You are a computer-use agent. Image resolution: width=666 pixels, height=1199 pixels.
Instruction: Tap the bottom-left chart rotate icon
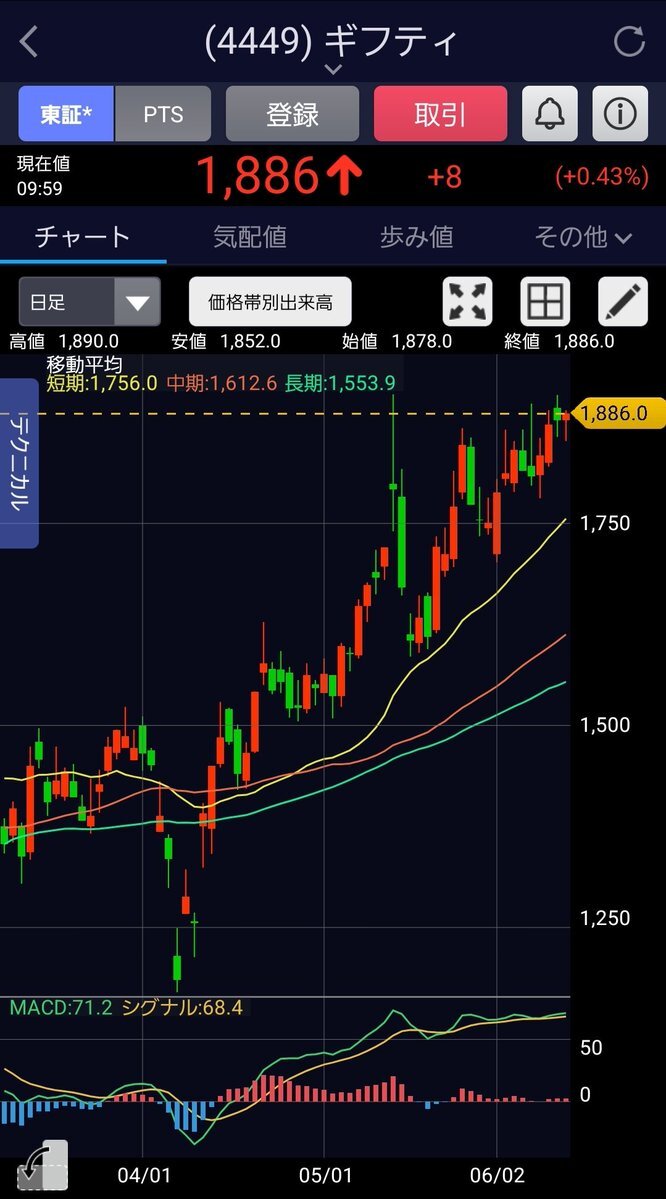41,1166
